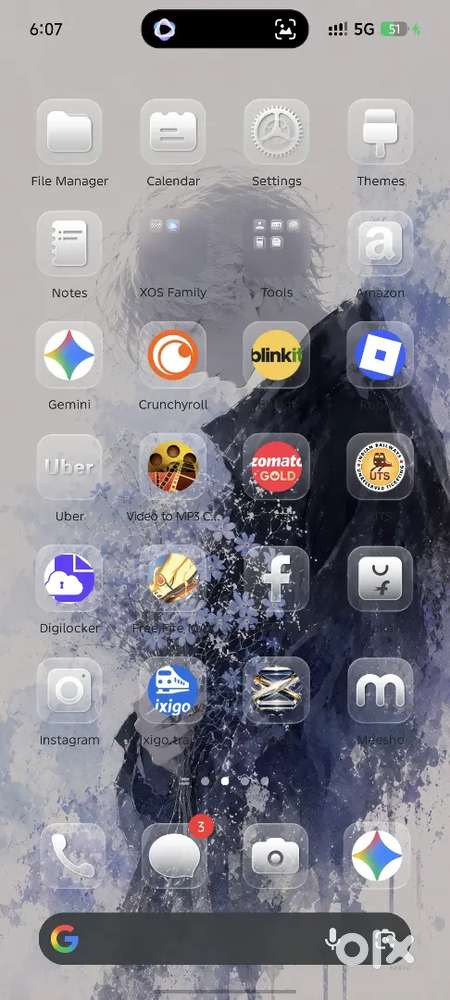The image size is (450, 1000).
Task: Open Crunchyroll
Action: tap(173, 355)
